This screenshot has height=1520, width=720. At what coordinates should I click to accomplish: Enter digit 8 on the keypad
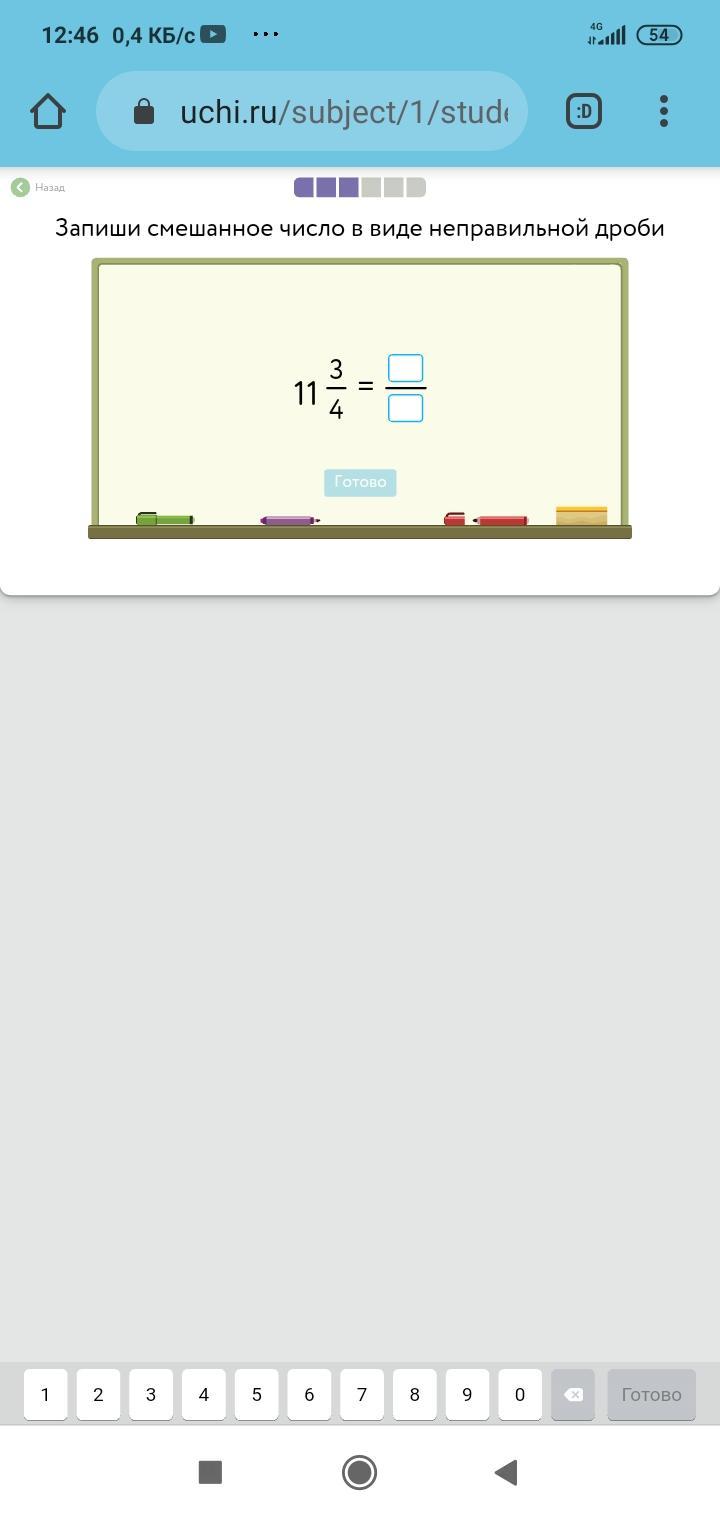[414, 1394]
